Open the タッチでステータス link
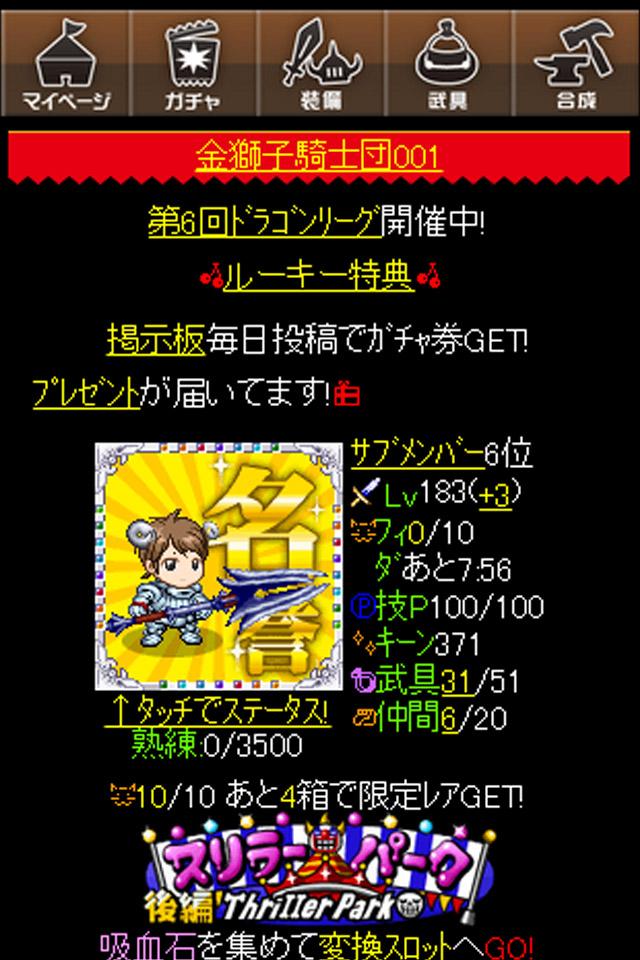Image resolution: width=640 pixels, height=960 pixels. point(217,712)
